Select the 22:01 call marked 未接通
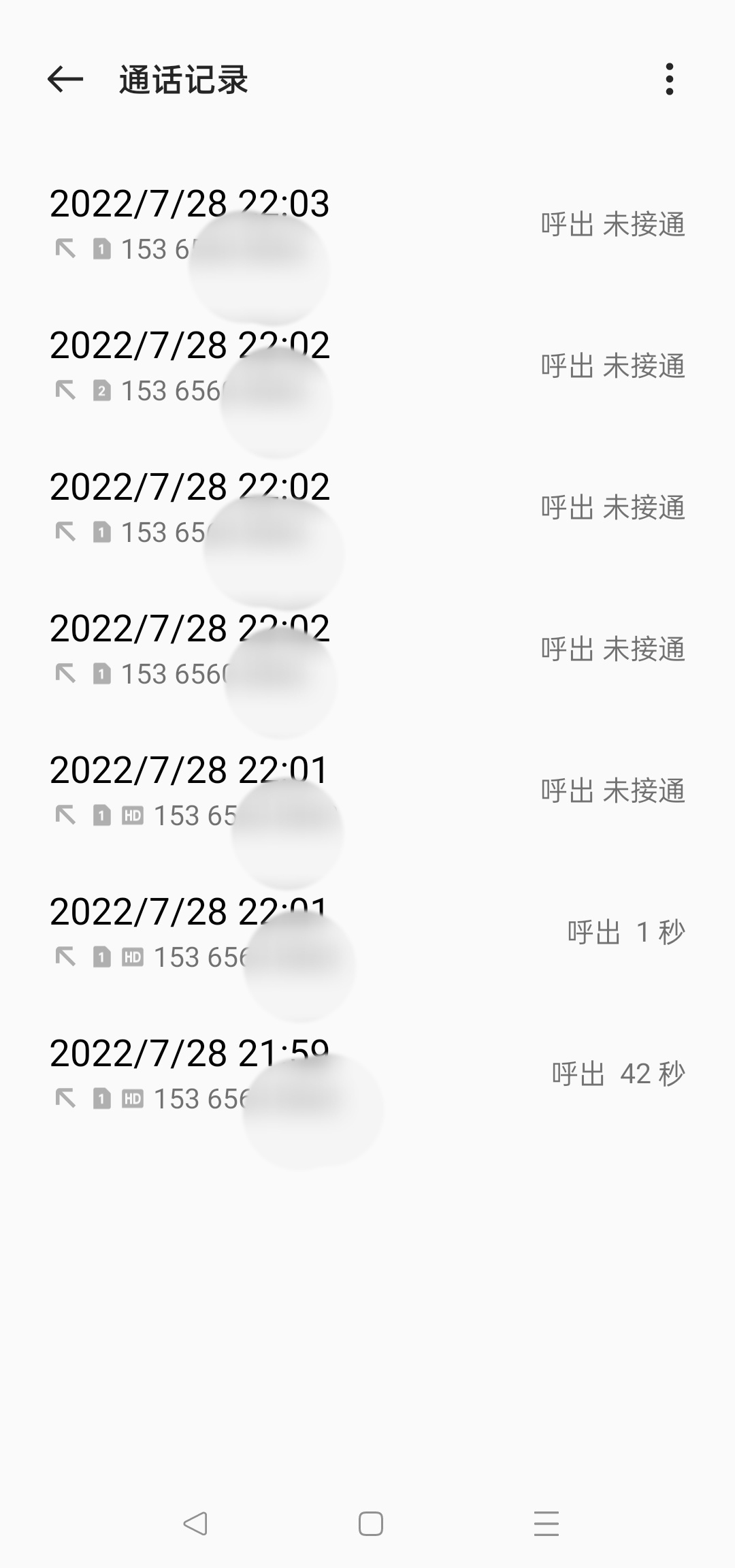This screenshot has width=735, height=1568. (367, 791)
